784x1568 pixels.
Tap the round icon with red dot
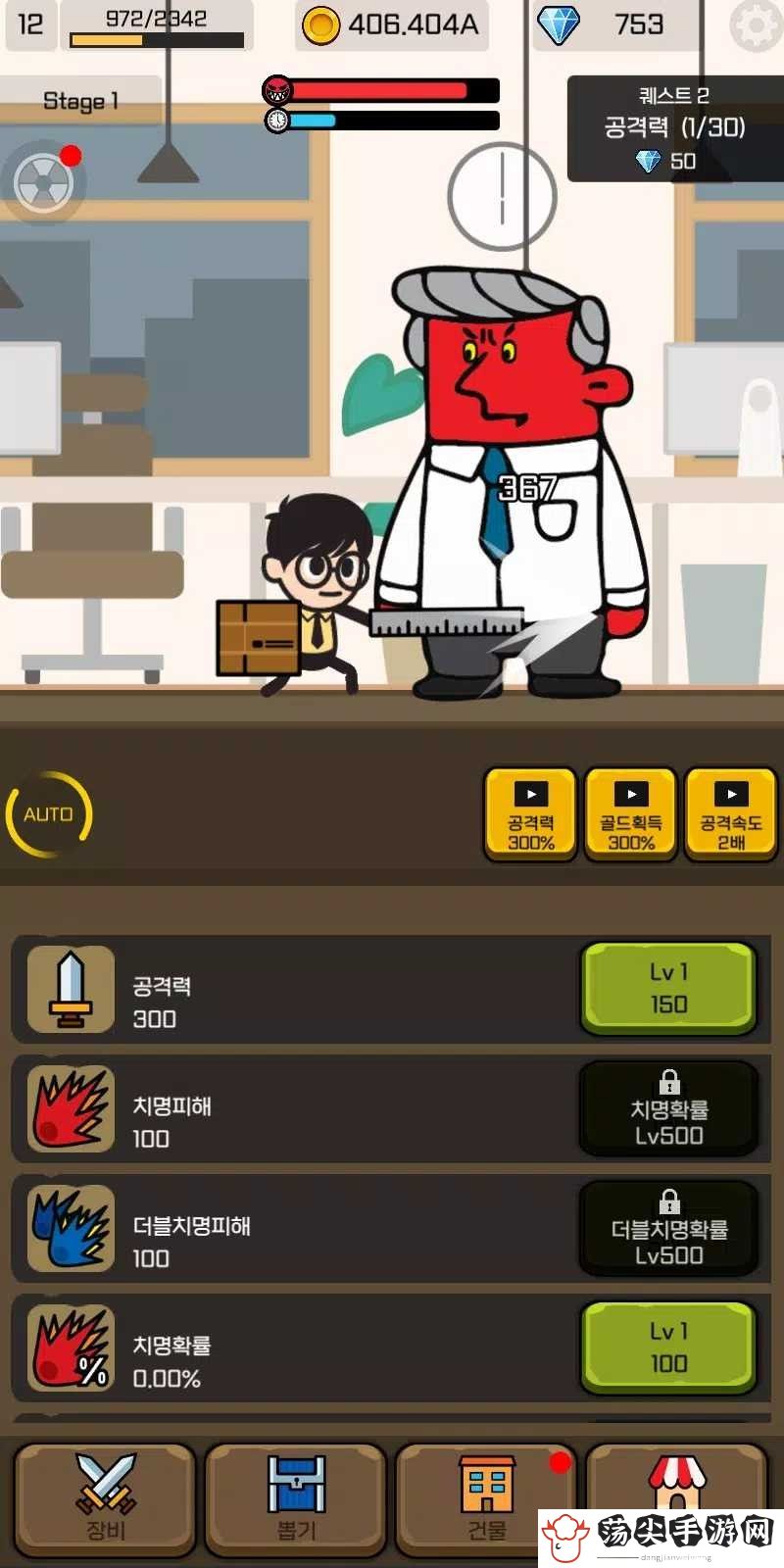point(44,182)
